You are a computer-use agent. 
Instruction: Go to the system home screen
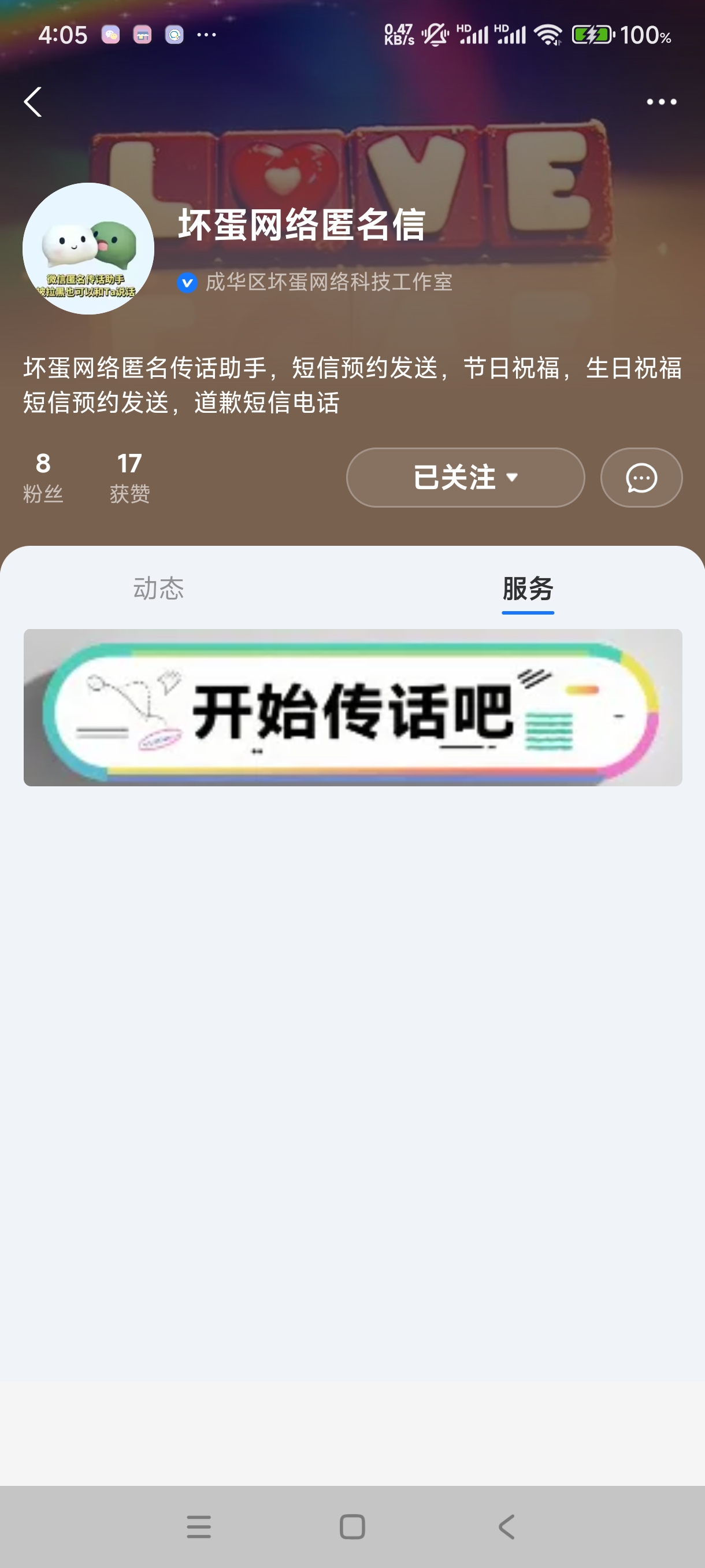pyautogui.click(x=352, y=1527)
